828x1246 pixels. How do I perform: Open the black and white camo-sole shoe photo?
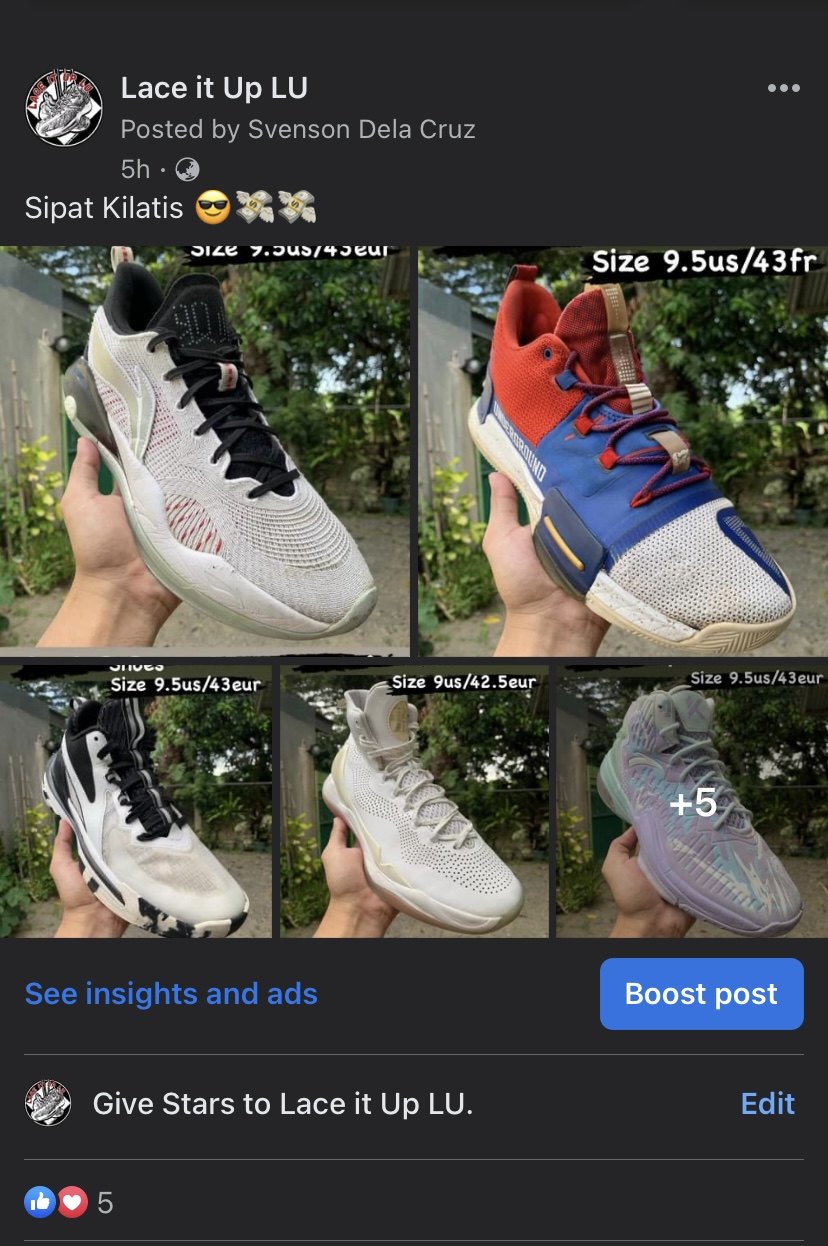point(136,802)
